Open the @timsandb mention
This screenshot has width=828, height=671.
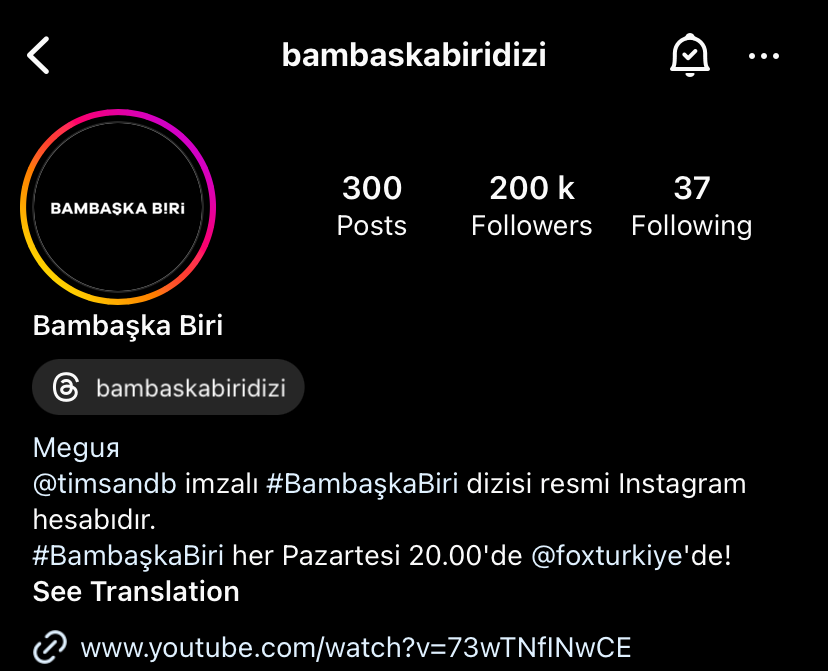(105, 484)
